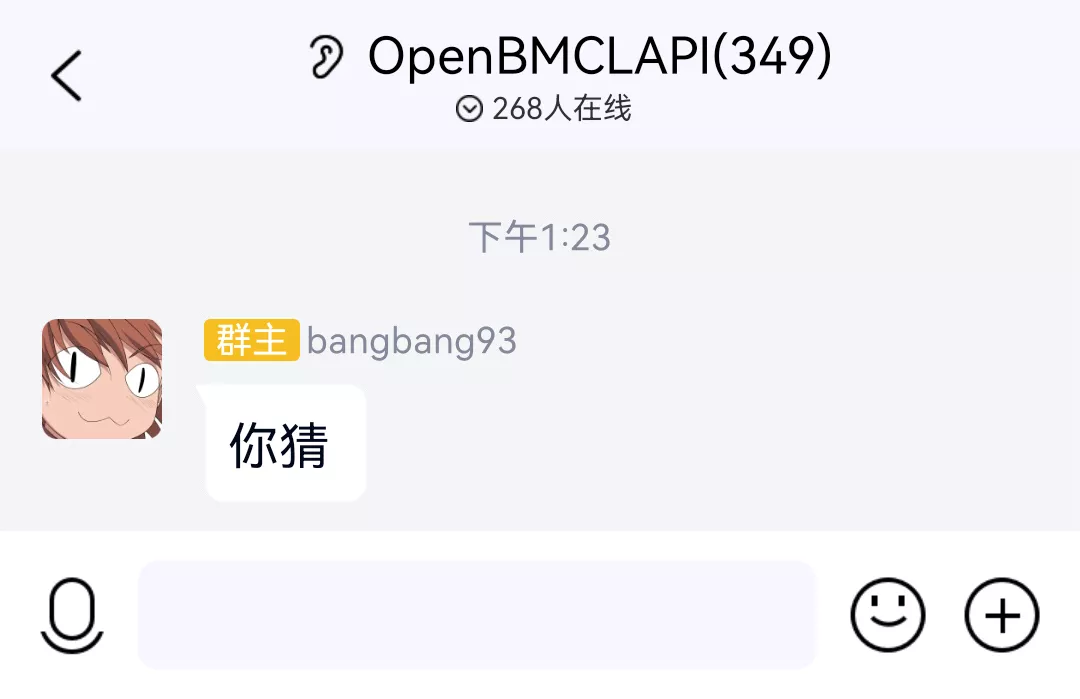Open the emoji picker

[888, 614]
